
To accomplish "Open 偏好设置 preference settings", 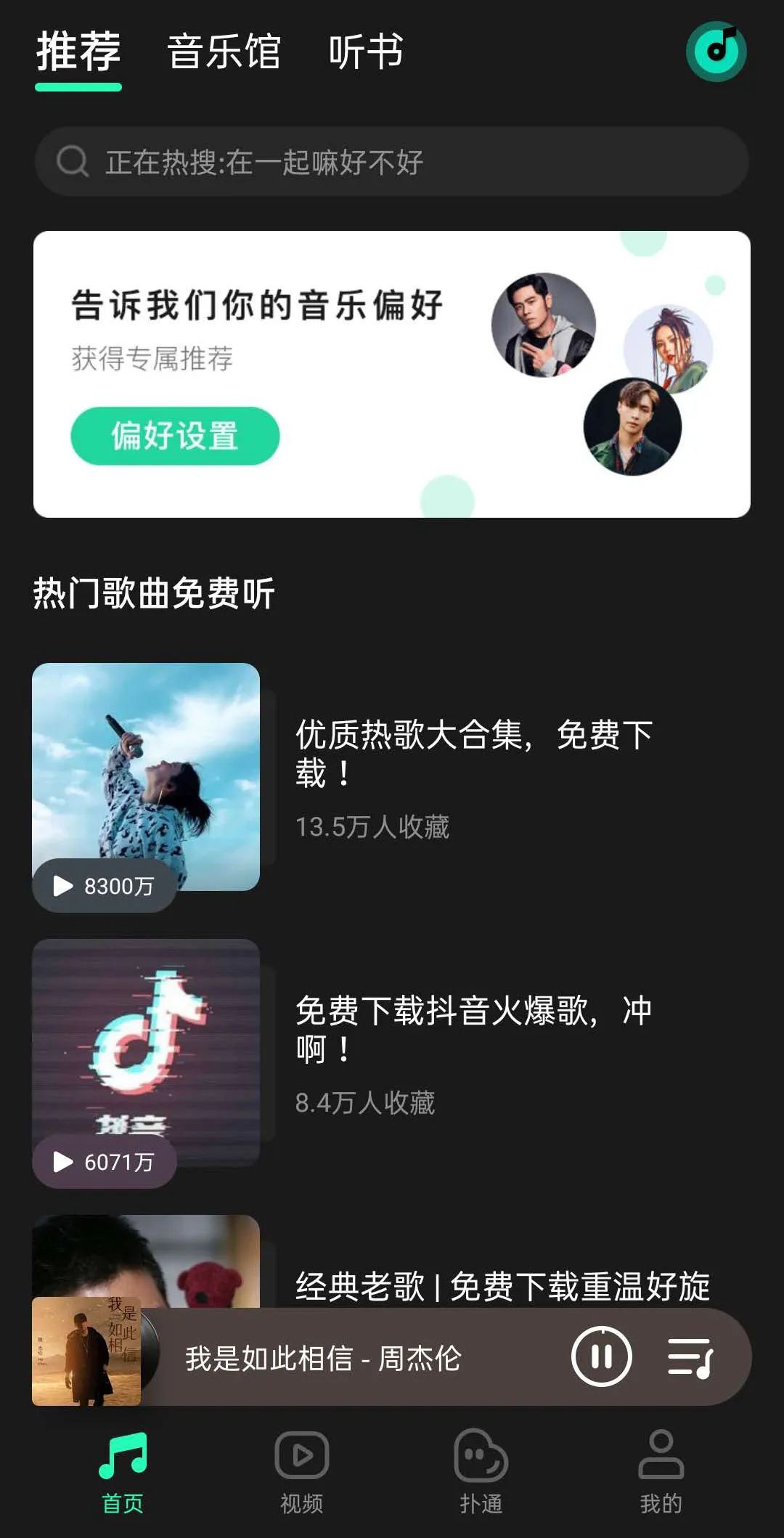I will pyautogui.click(x=175, y=436).
